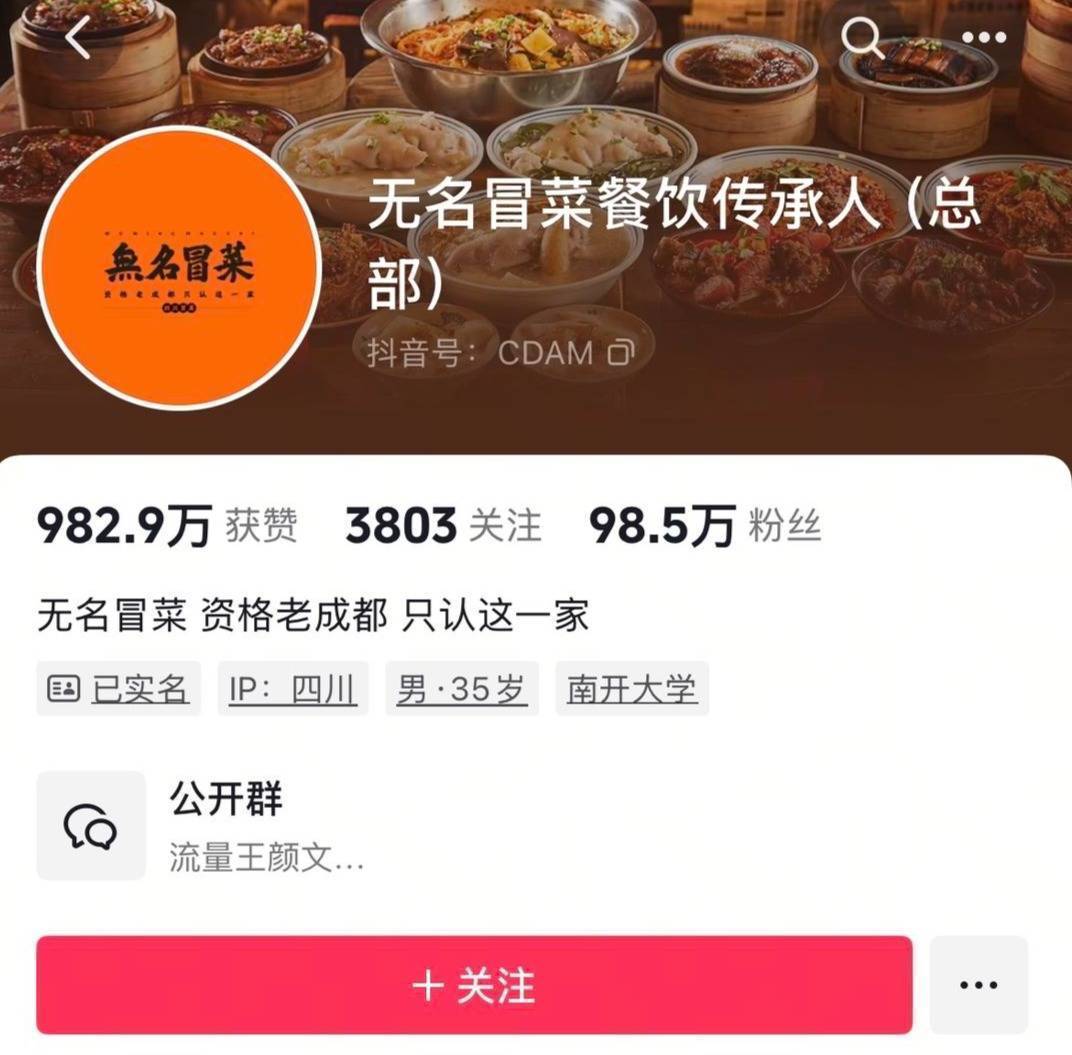
Task: Go back with the top-left arrow
Action: tap(78, 38)
